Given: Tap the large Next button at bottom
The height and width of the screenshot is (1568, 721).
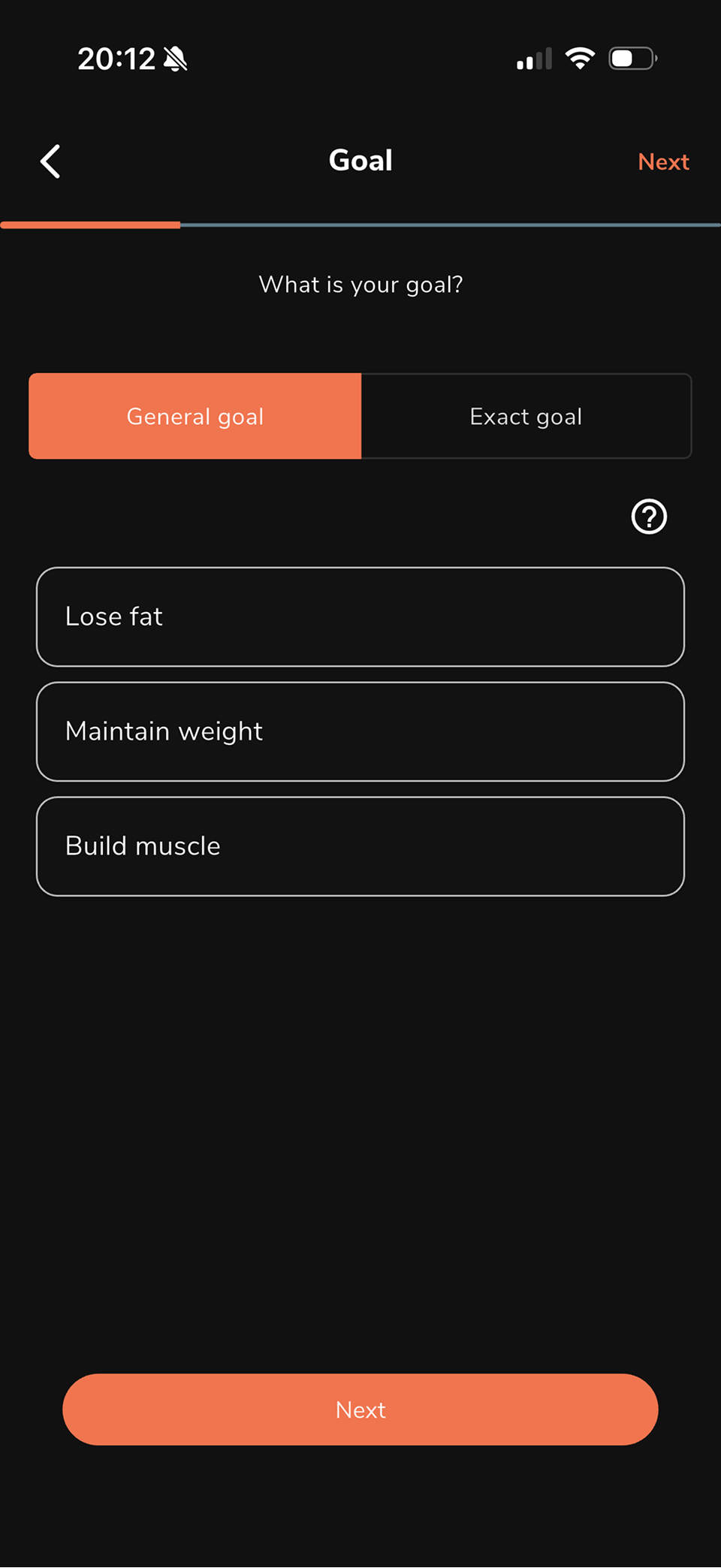Looking at the screenshot, I should [360, 1410].
